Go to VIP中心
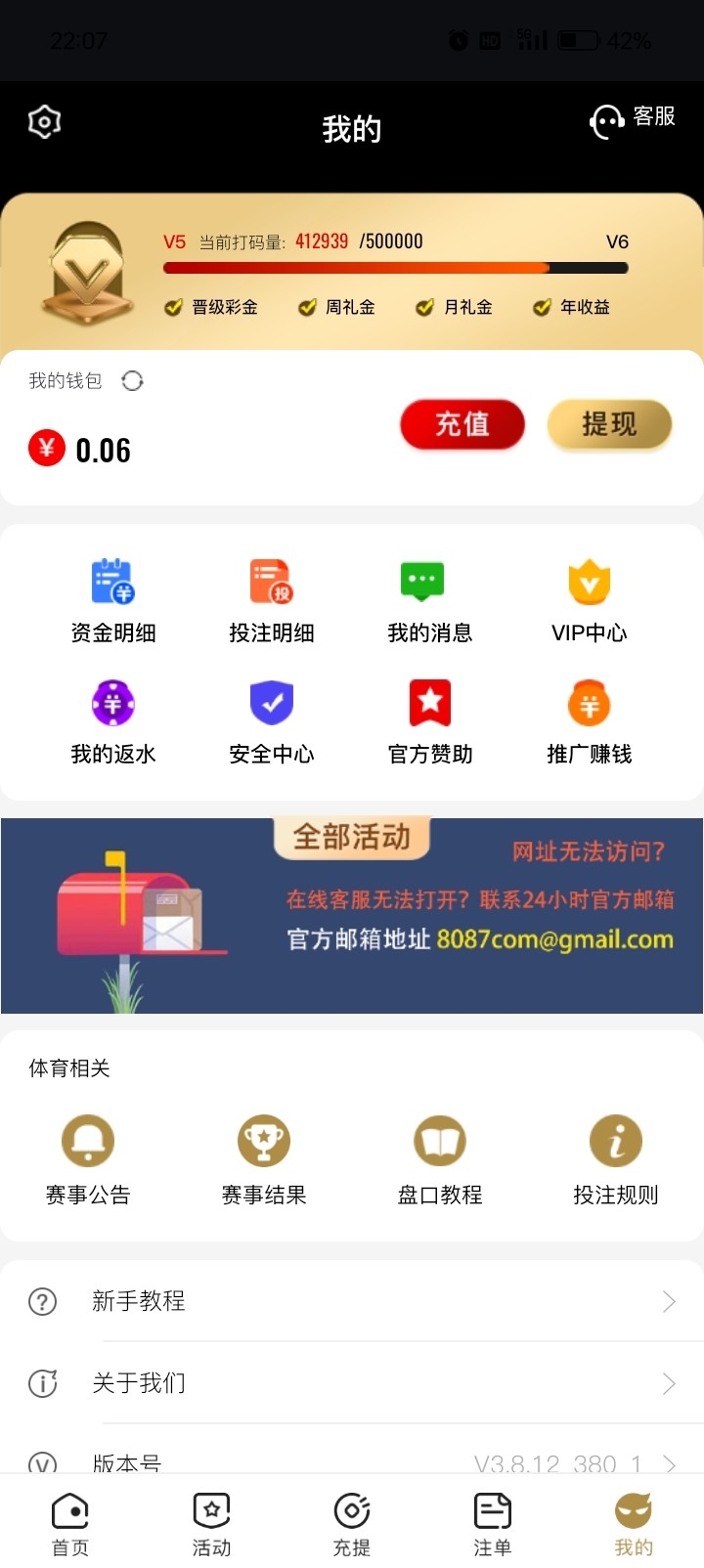This screenshot has width=704, height=1568. 589,600
